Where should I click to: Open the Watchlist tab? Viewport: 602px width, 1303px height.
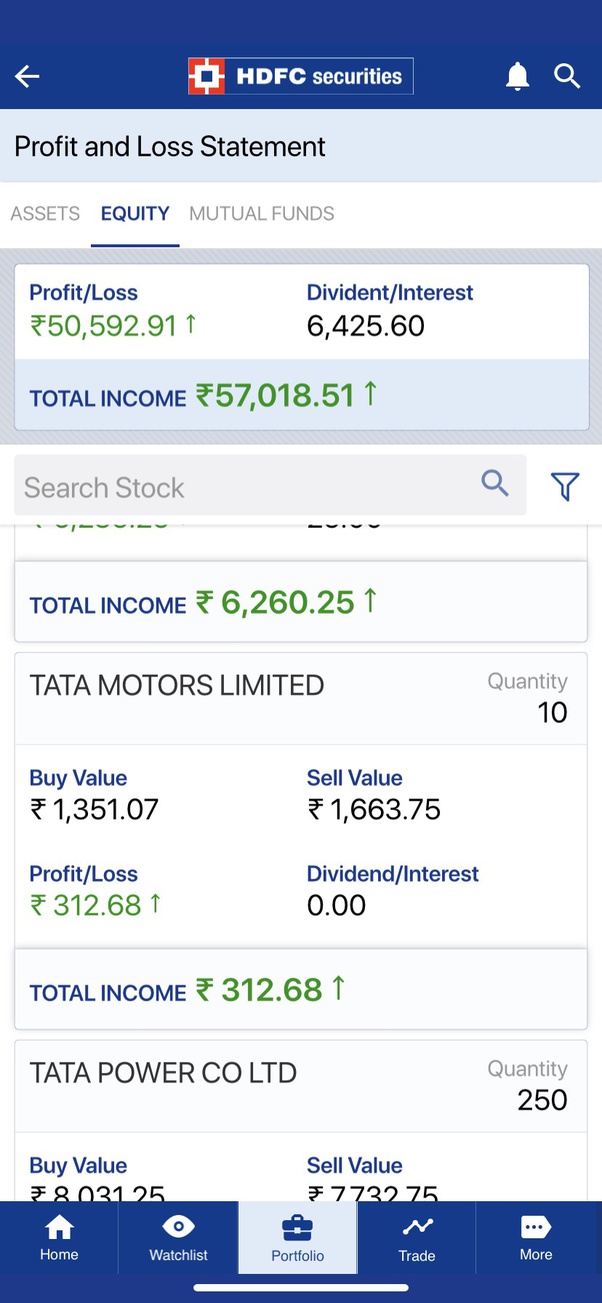pos(178,1237)
